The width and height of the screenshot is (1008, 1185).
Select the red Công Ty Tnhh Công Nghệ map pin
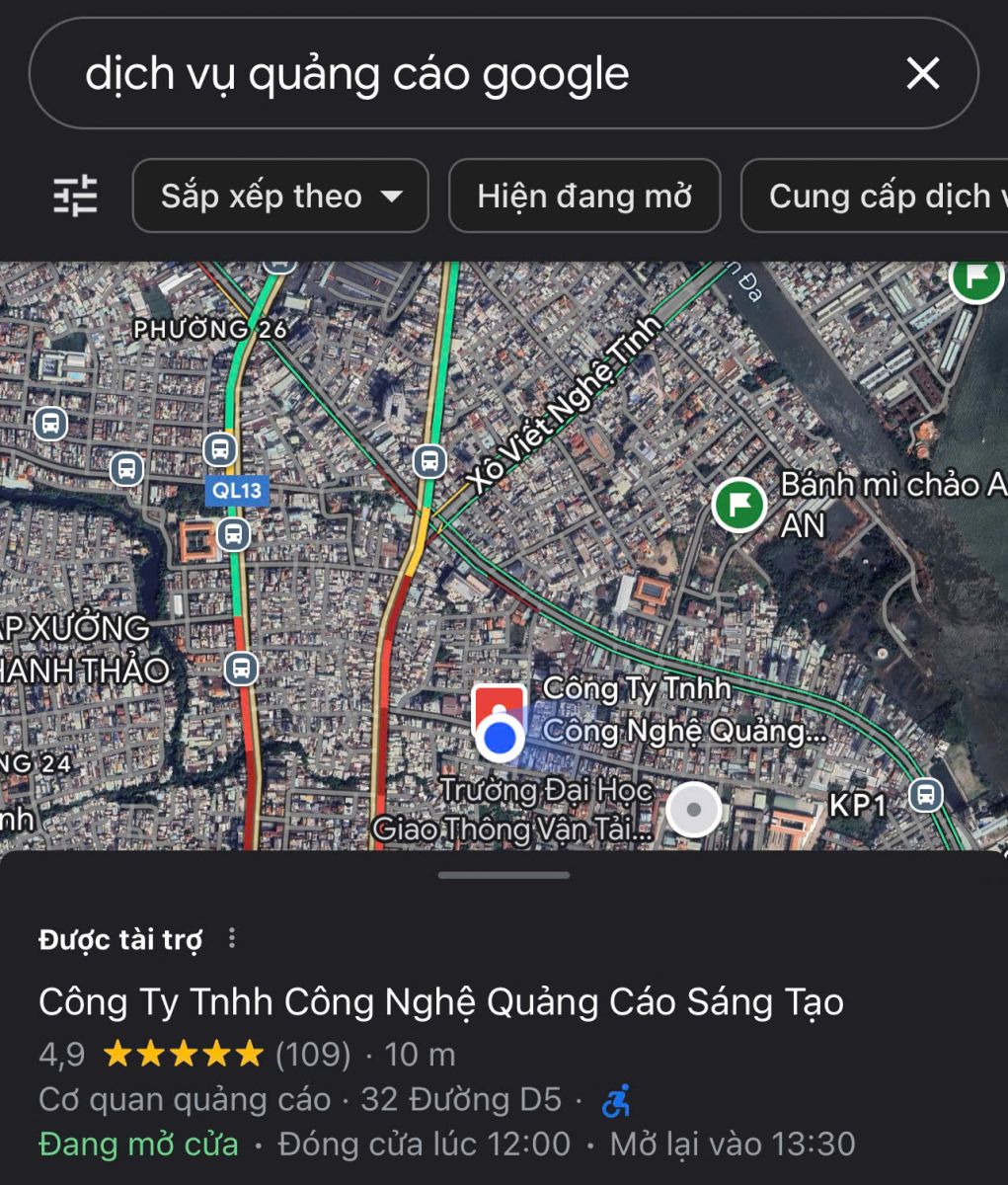pos(498,707)
